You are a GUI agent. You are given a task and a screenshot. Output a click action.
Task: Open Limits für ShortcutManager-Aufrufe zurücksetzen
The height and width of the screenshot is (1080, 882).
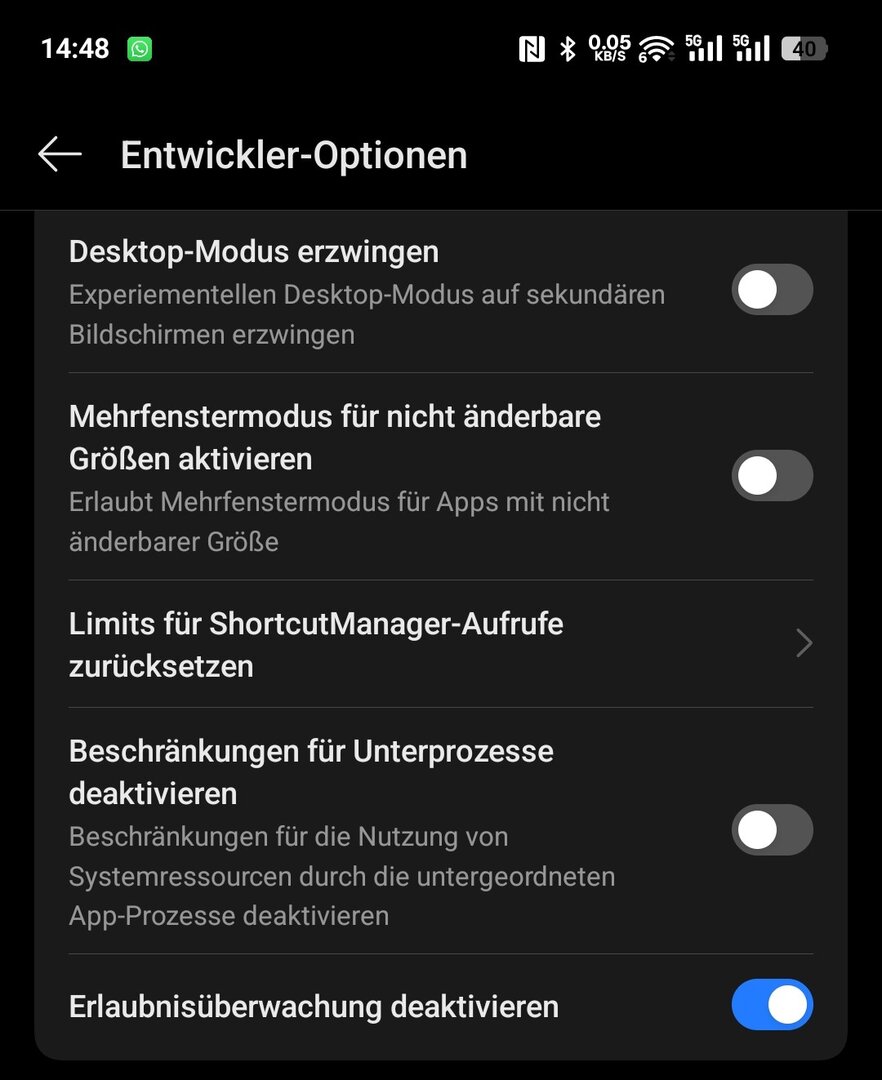[x=440, y=644]
